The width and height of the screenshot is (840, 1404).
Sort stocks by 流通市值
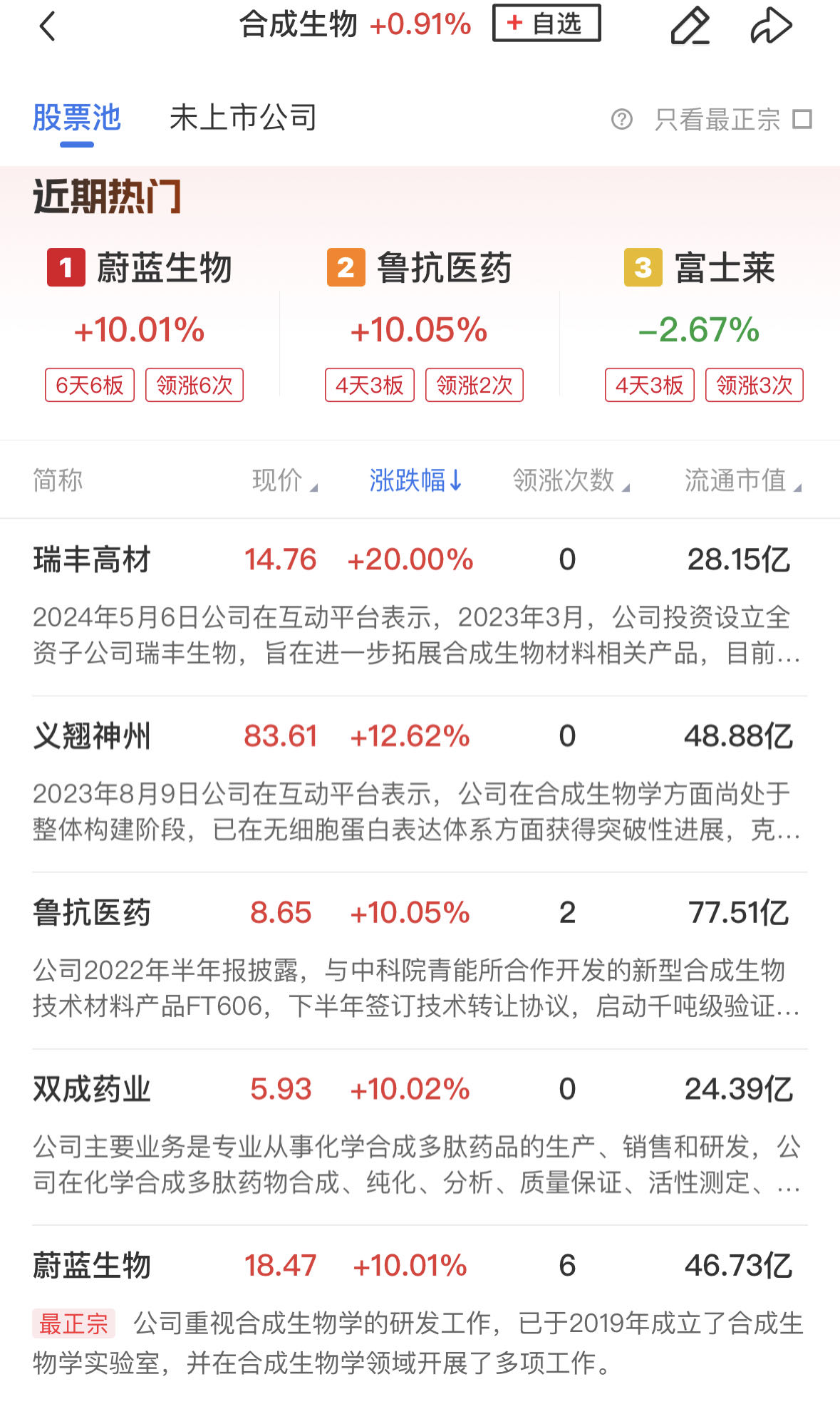(x=742, y=480)
